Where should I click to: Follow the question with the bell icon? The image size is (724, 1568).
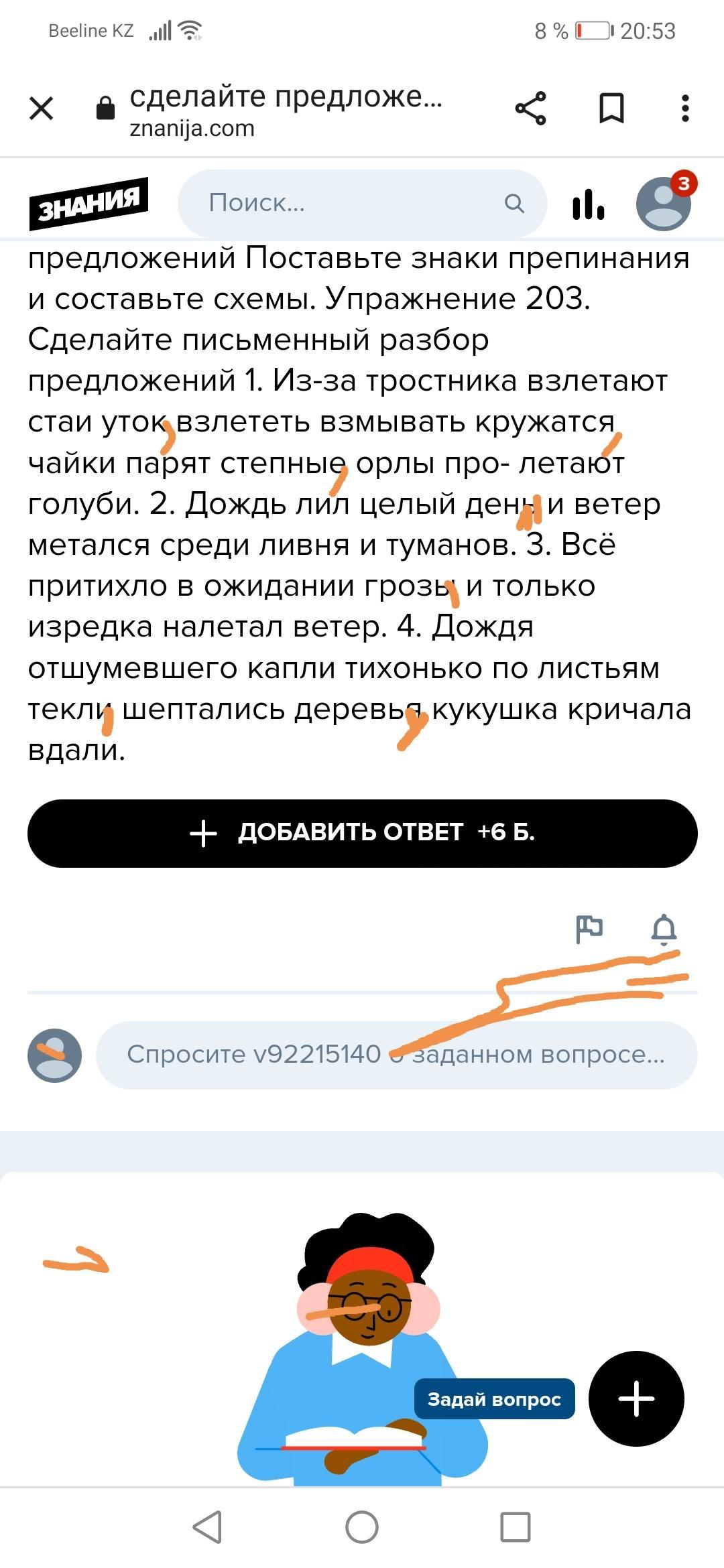[664, 929]
